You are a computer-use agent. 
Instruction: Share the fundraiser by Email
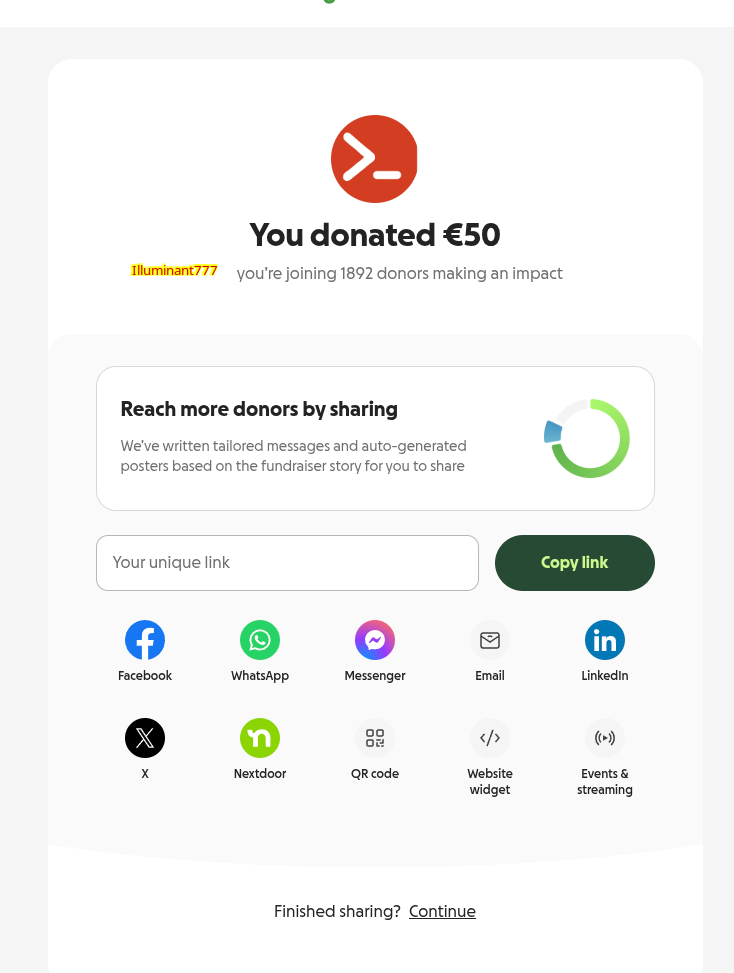coord(490,640)
